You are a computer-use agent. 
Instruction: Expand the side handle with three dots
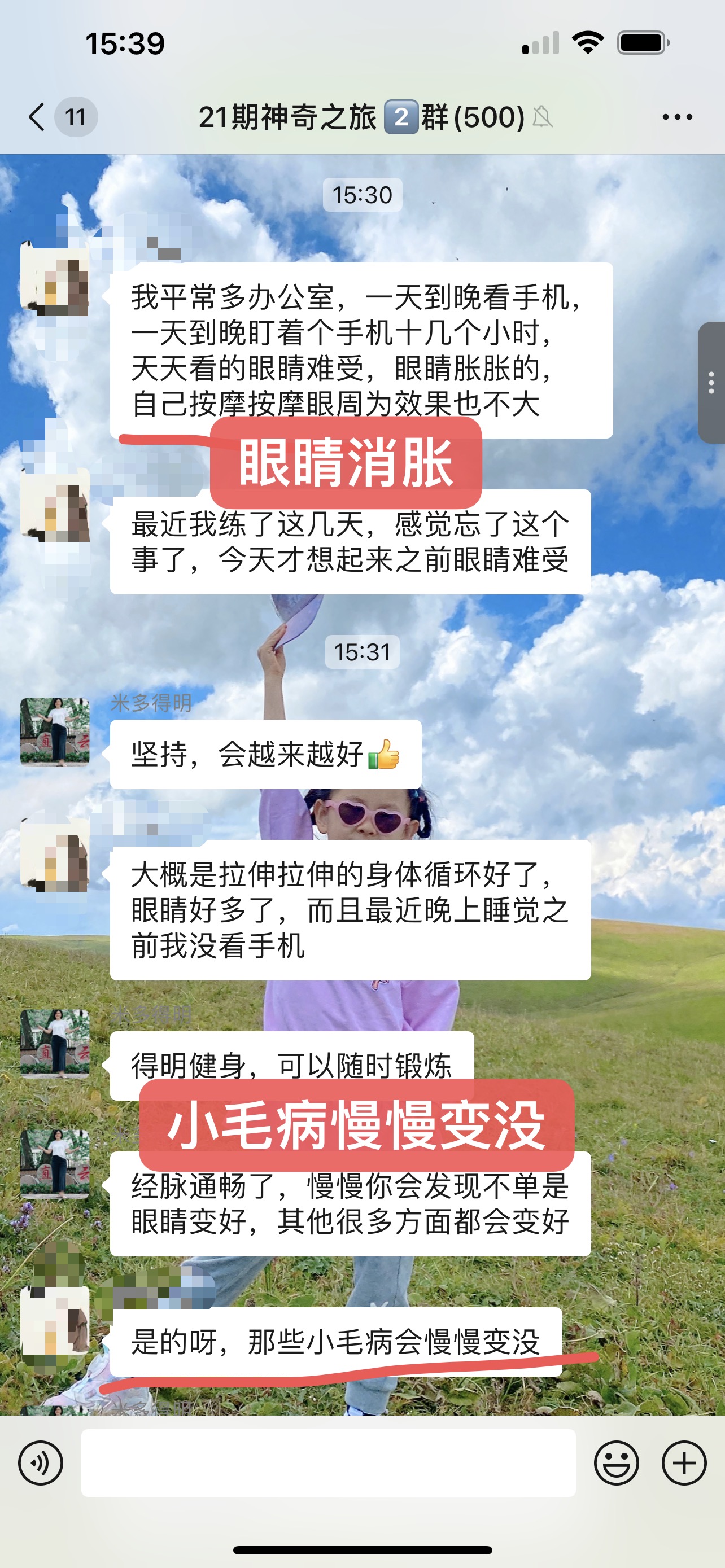pos(711,382)
